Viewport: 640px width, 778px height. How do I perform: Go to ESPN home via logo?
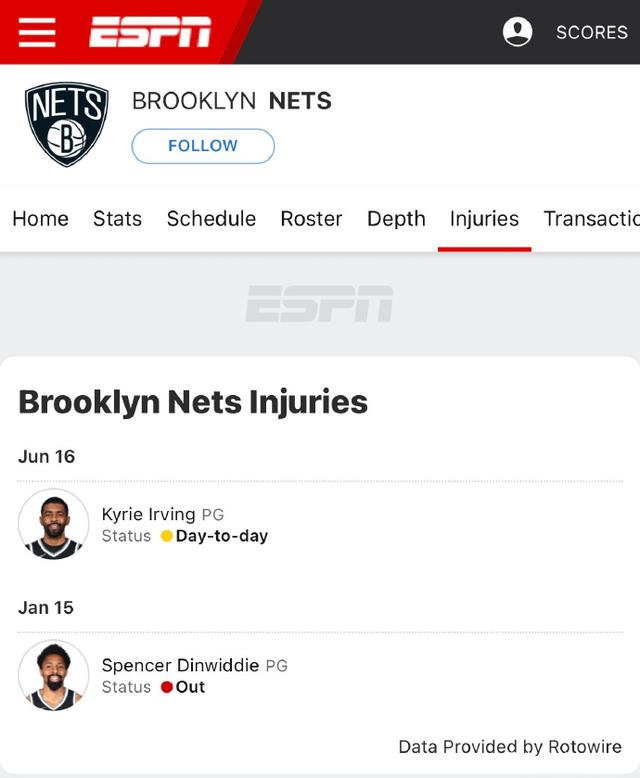pyautogui.click(x=150, y=32)
